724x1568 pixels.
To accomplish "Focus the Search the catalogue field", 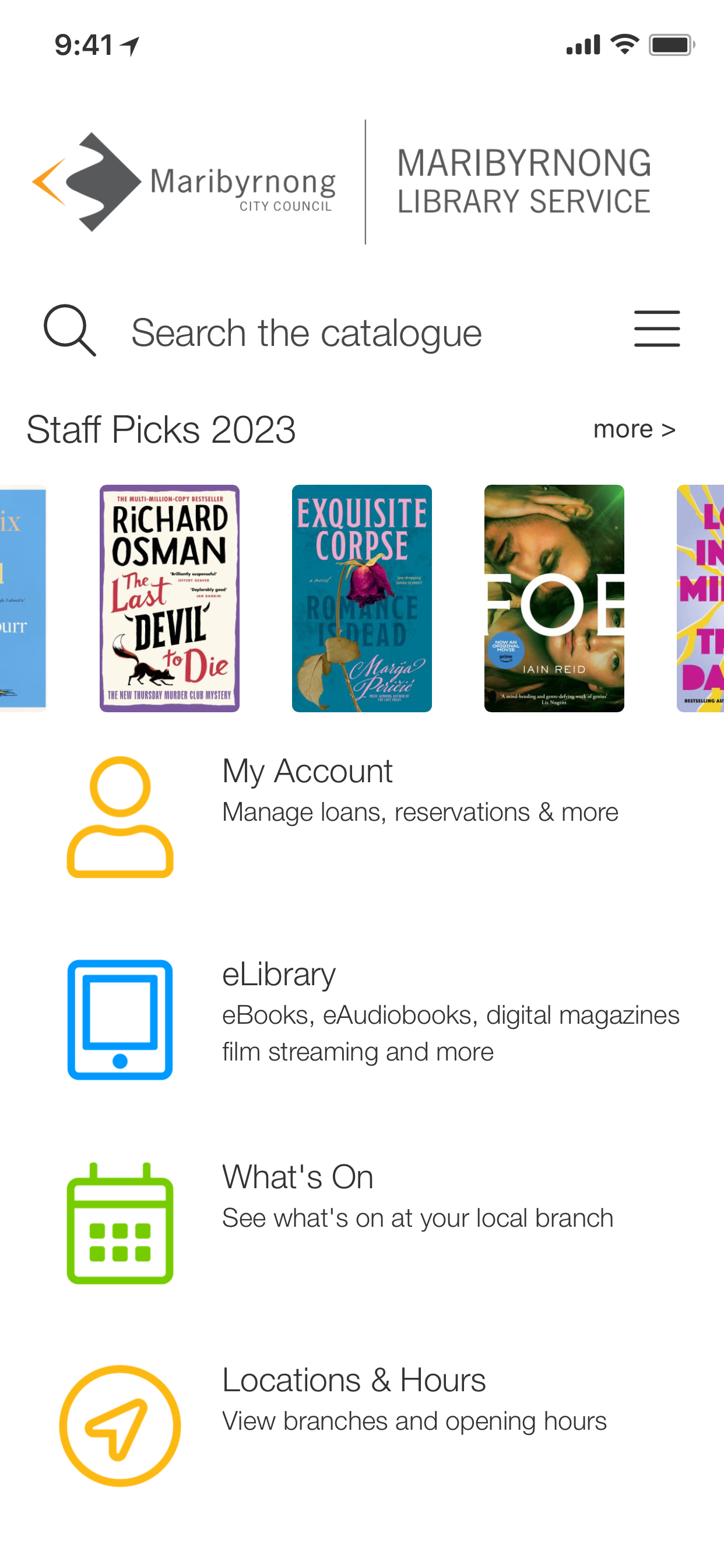I will [306, 333].
